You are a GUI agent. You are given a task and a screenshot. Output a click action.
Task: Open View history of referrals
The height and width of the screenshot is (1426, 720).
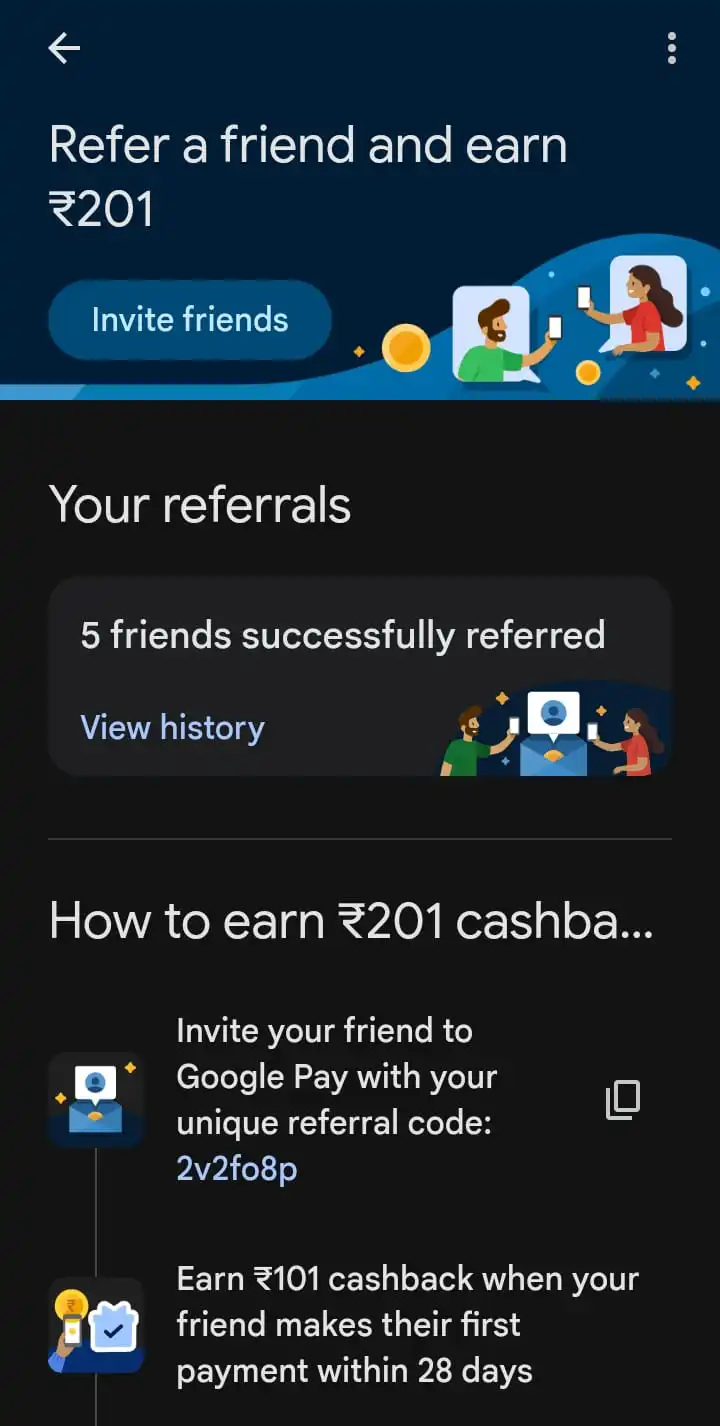tap(172, 727)
